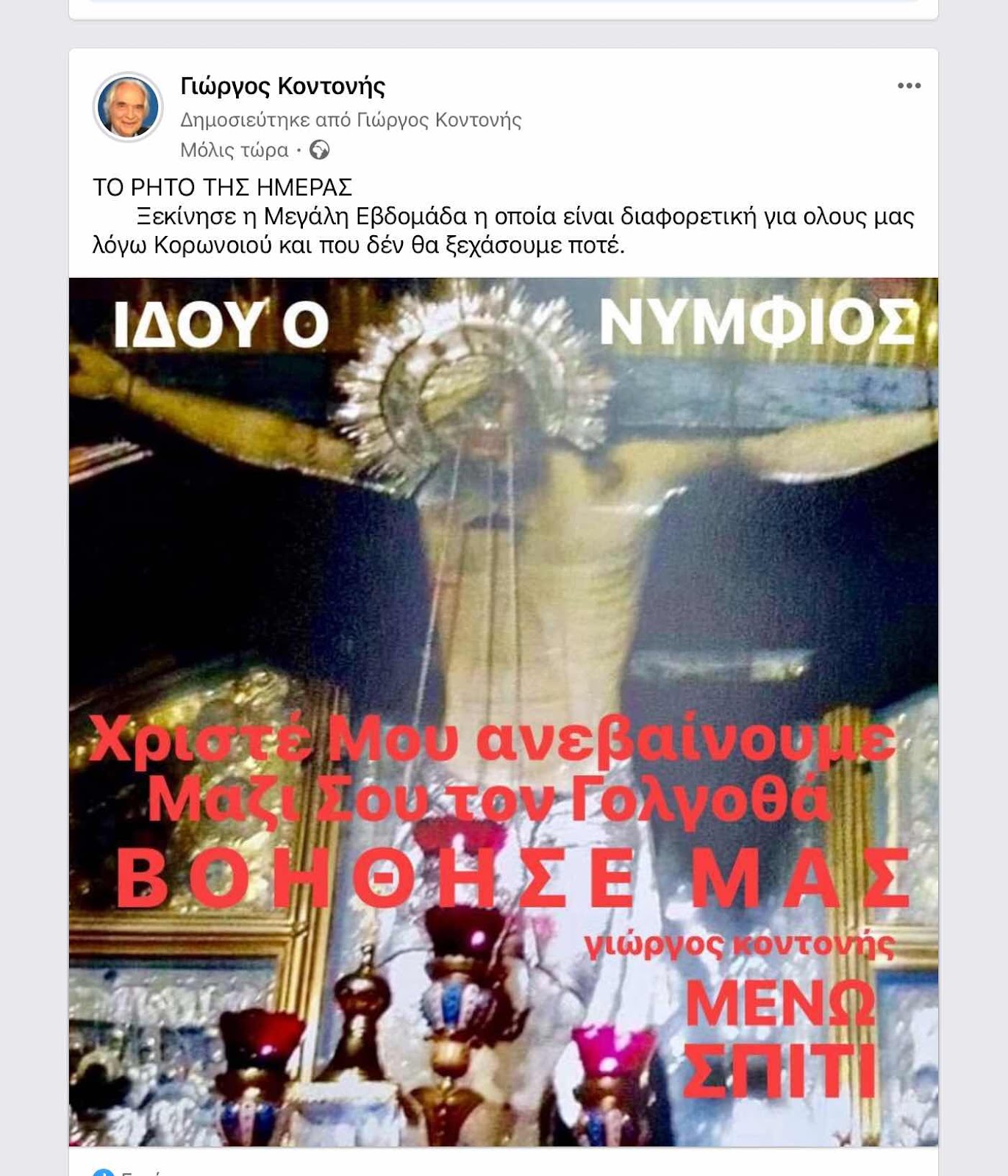Viewport: 1008px width, 1176px height.
Task: Open the post's three-dot options menu
Action: tap(909, 86)
